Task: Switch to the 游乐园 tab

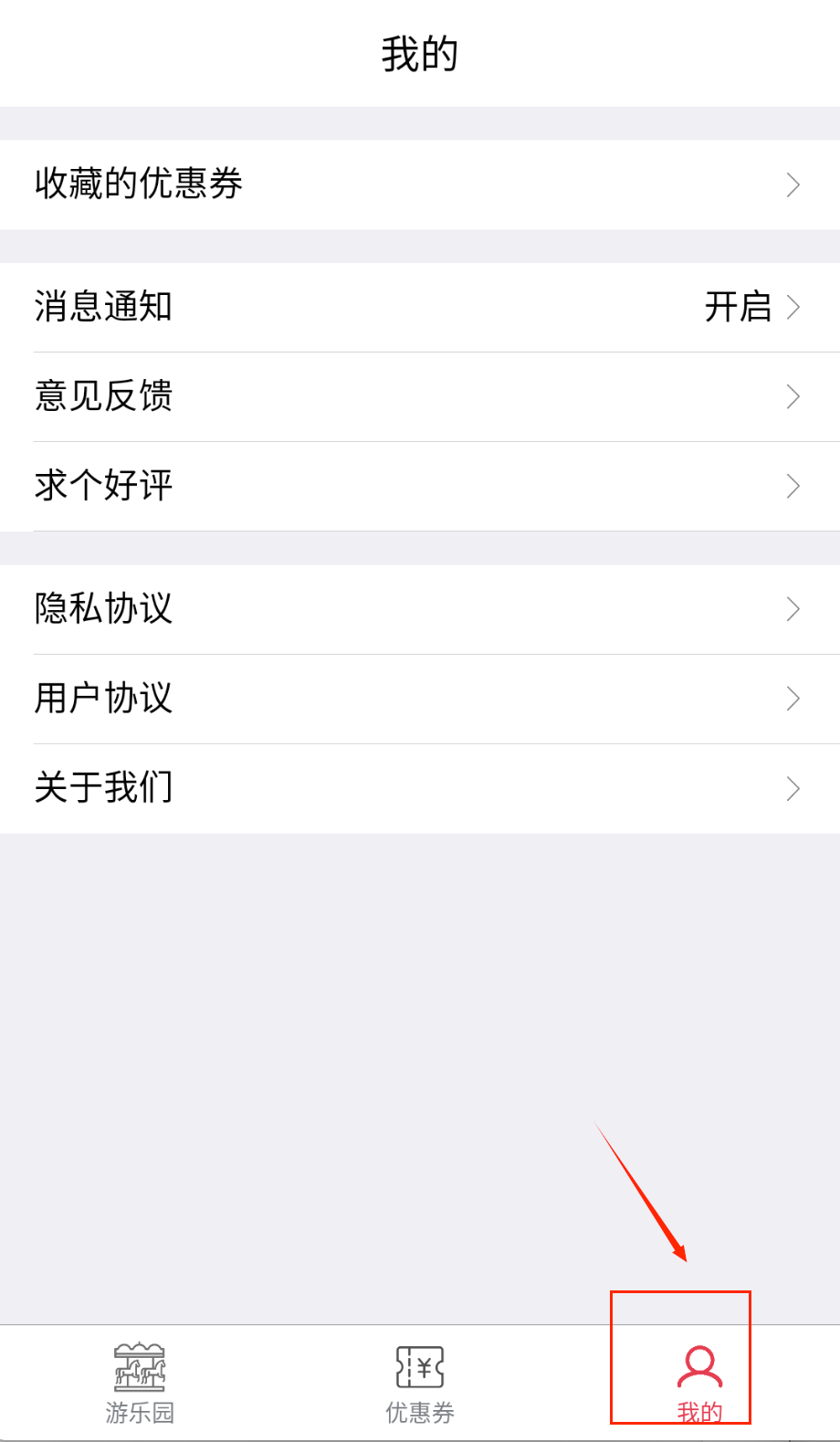Action: pyautogui.click(x=140, y=1383)
